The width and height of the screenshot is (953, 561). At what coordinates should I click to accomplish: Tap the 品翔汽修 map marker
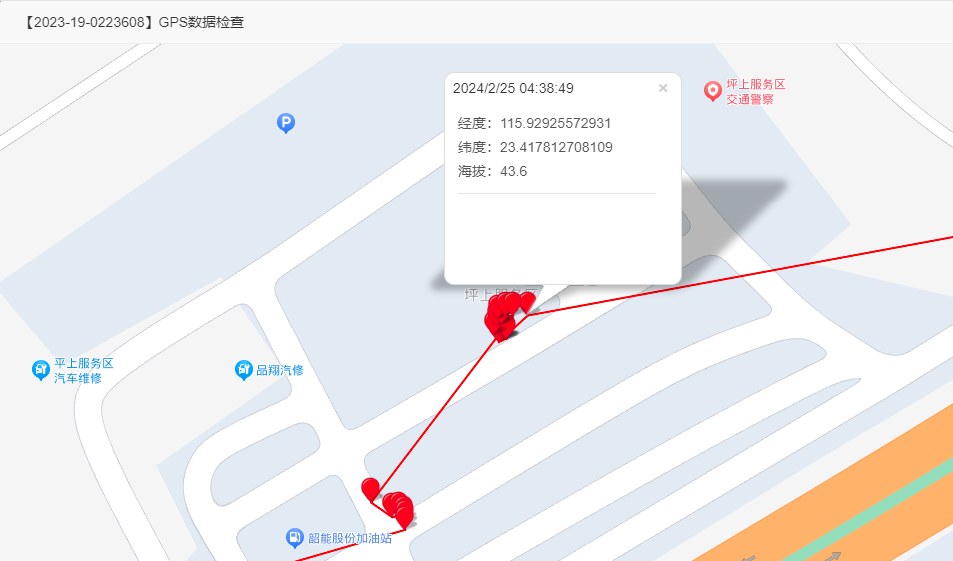pyautogui.click(x=244, y=370)
